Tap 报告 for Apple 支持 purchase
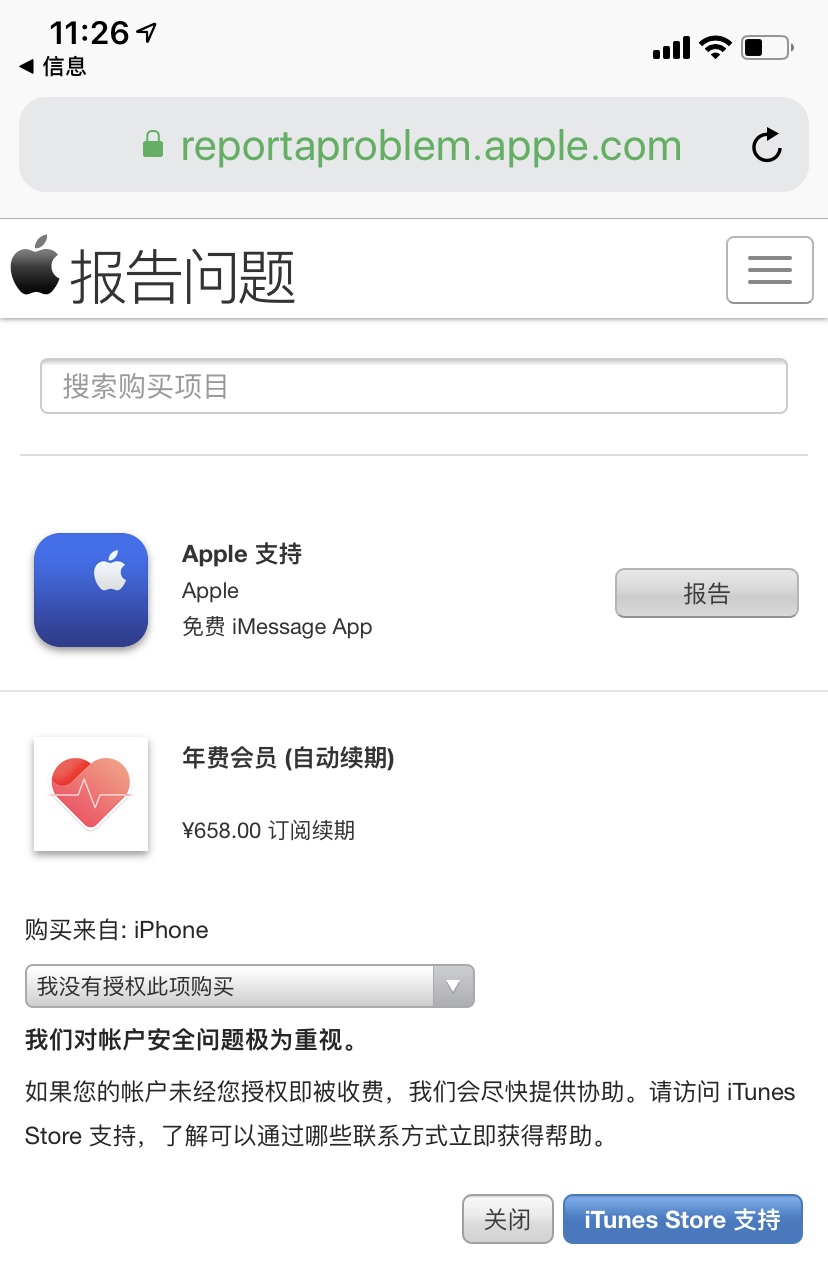828x1263 pixels. coord(706,593)
